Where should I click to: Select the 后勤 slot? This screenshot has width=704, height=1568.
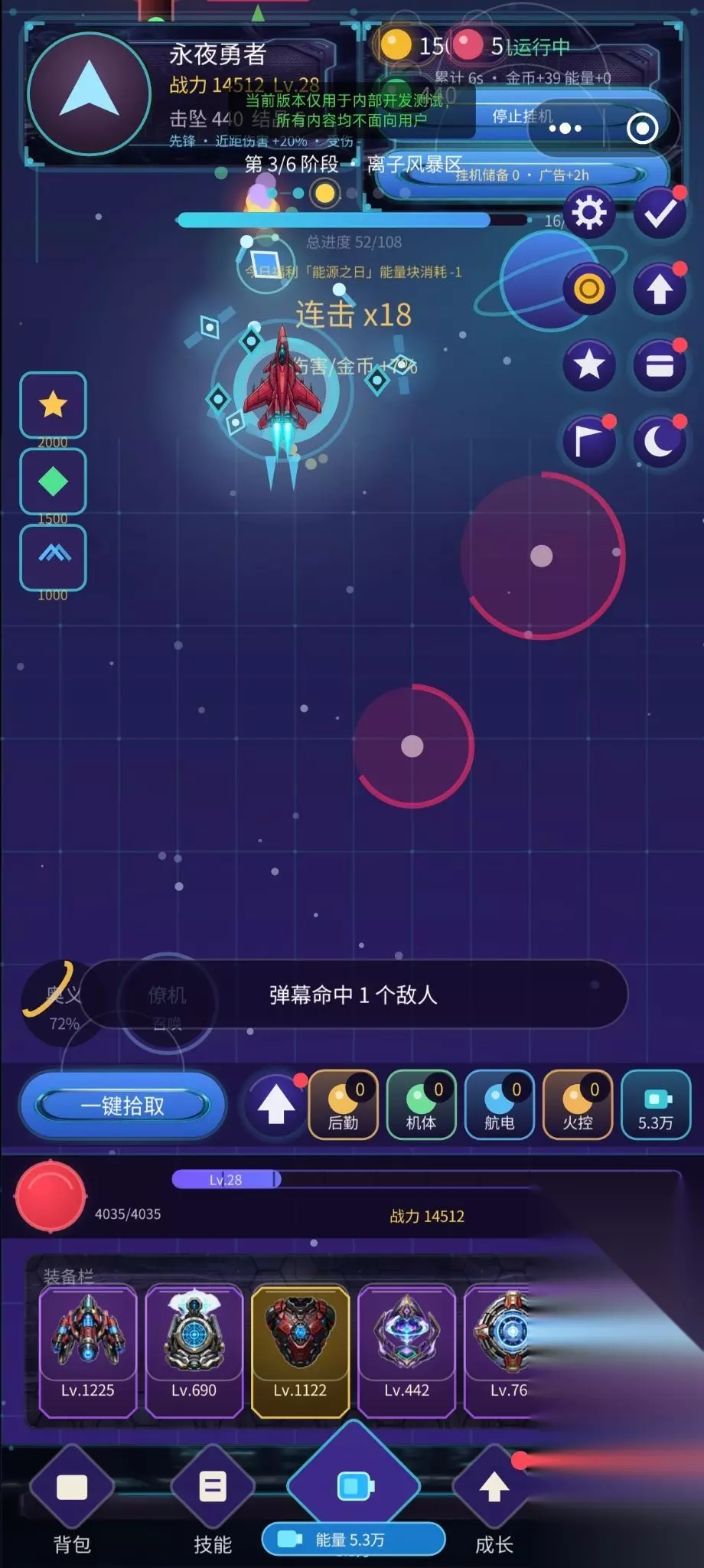[343, 1105]
